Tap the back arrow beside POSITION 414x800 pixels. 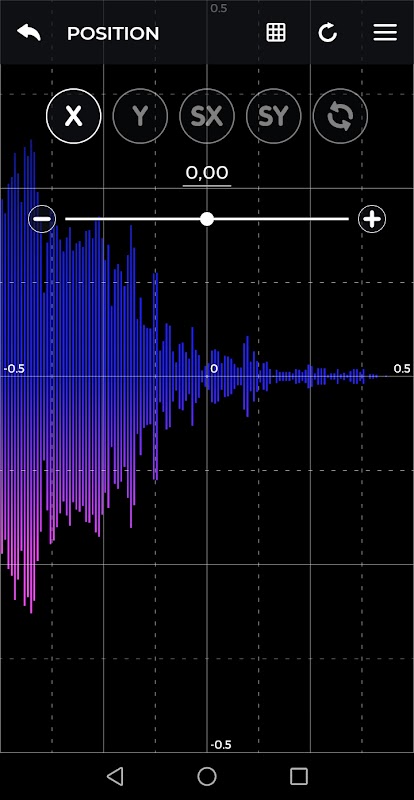click(29, 33)
